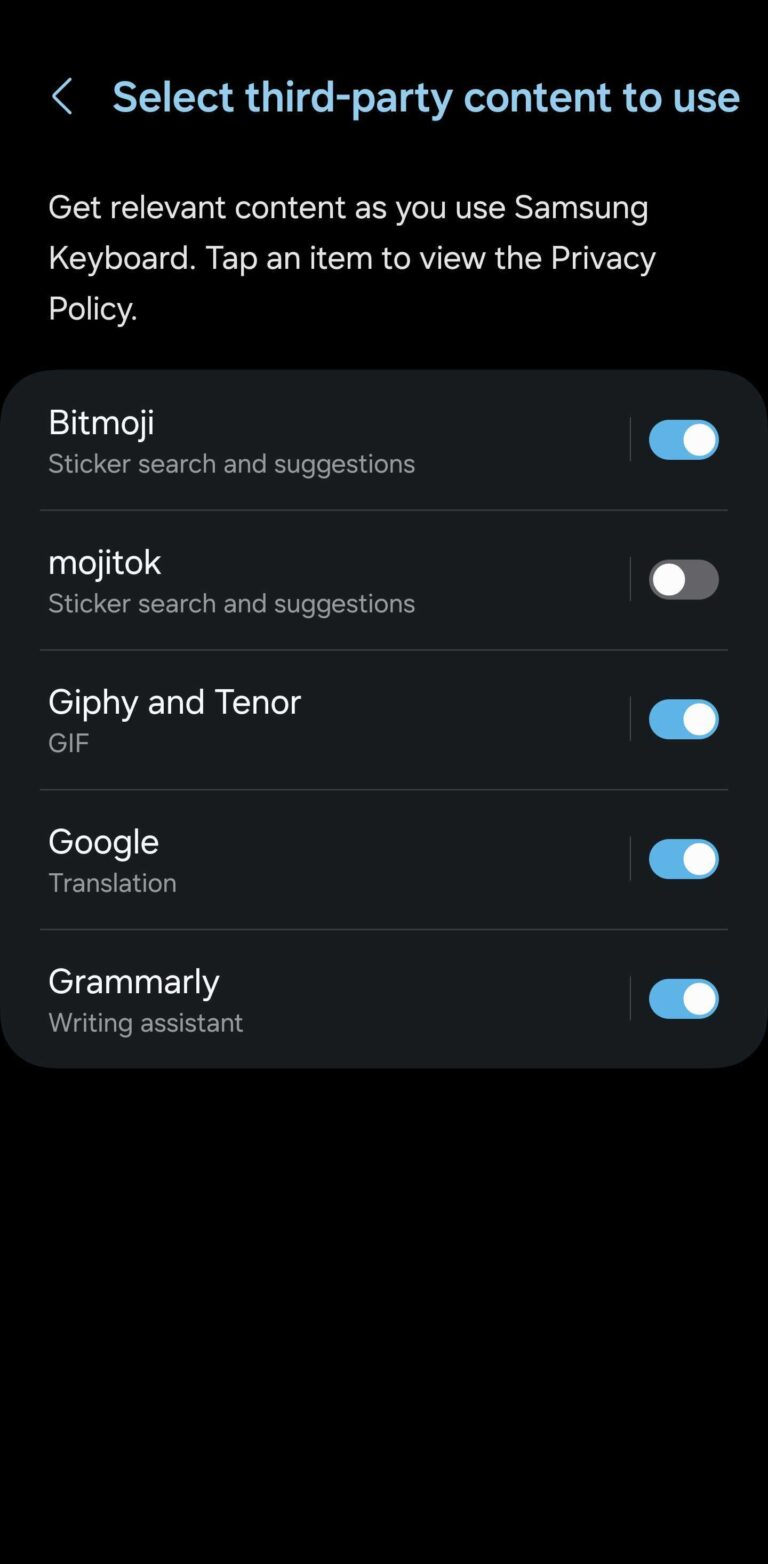Tap the GIF subtitle under Giphy and Tenor
This screenshot has width=768, height=1564.
68,743
